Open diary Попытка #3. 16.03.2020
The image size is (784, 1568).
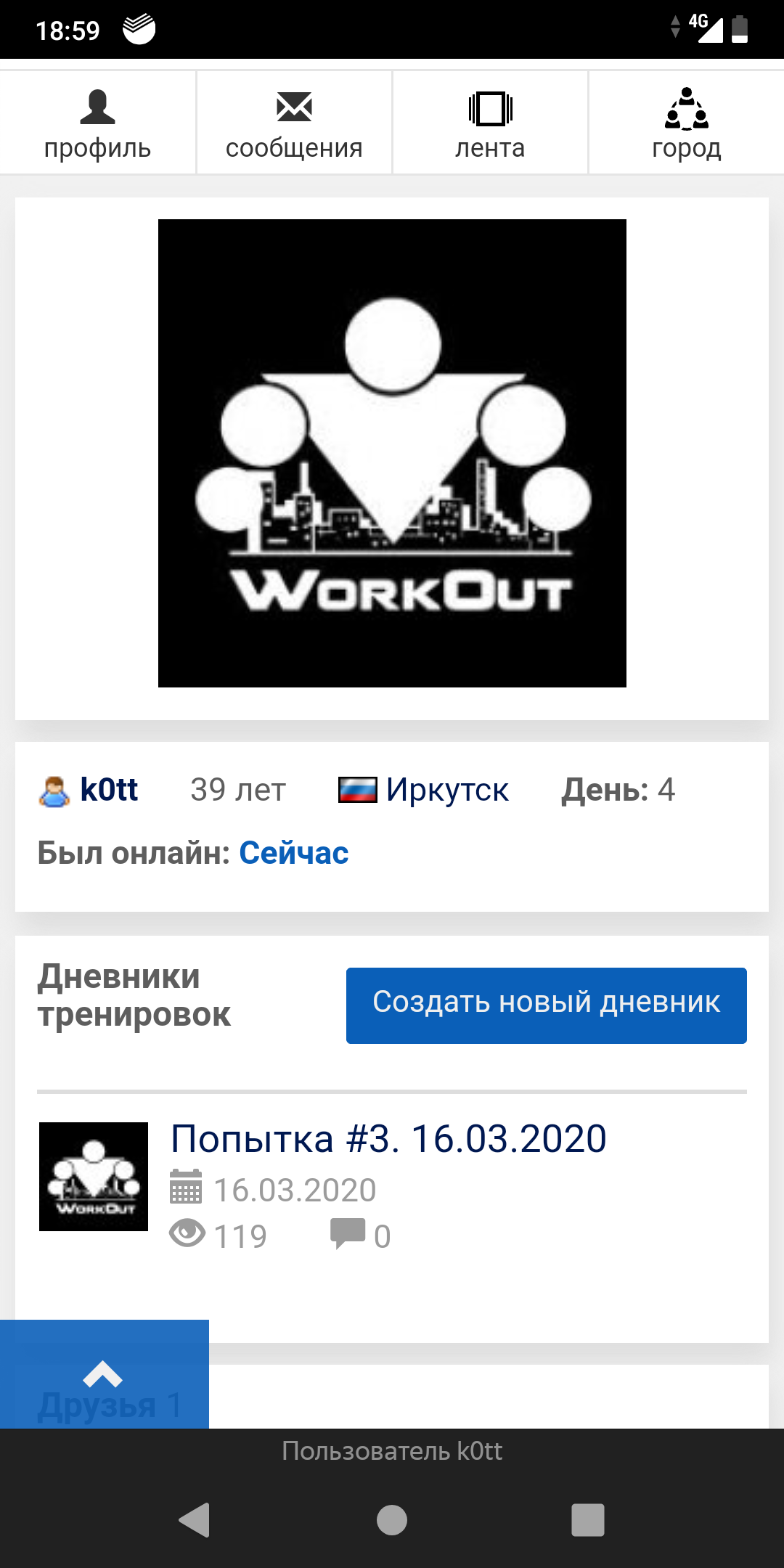388,1138
